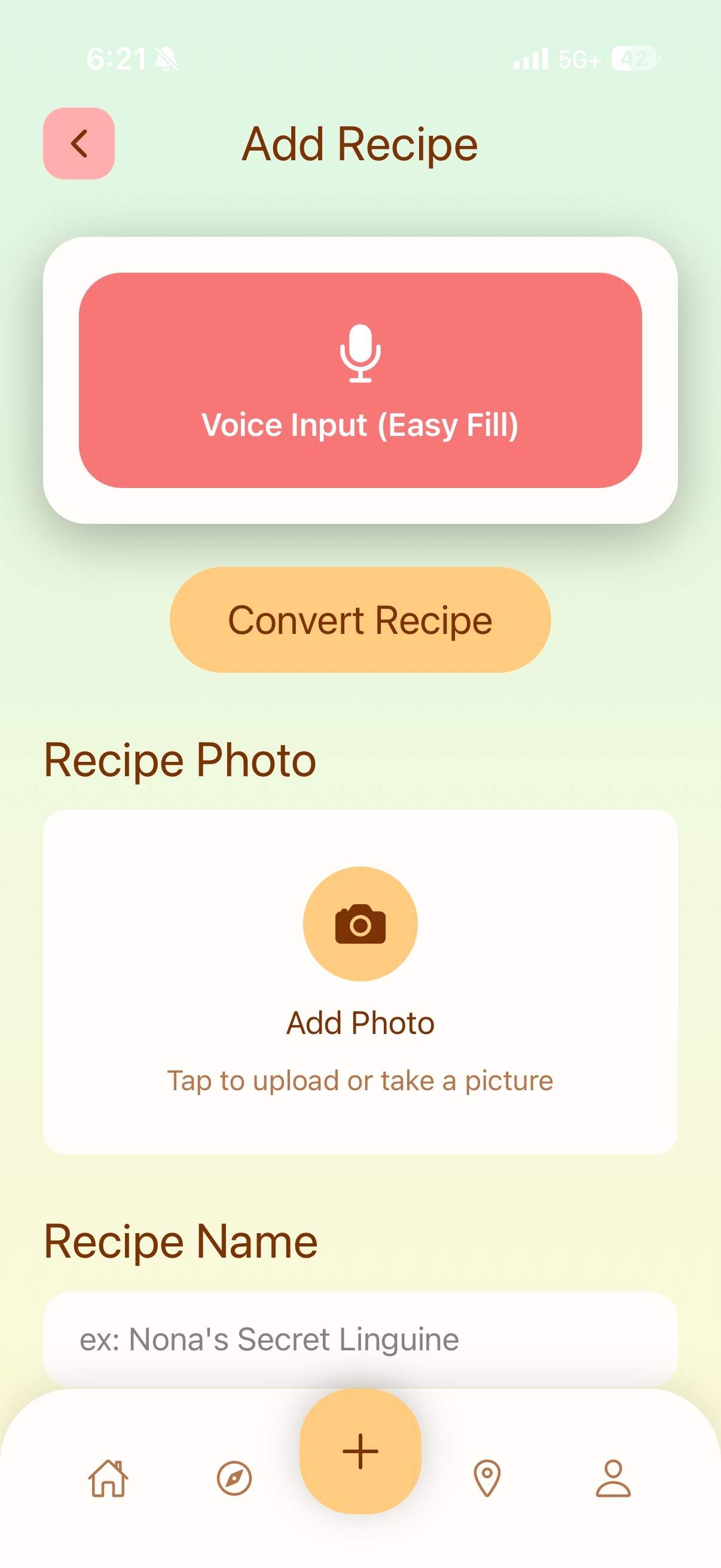Open the location pin tab
Viewport: 721px width, 1568px height.
[487, 1478]
